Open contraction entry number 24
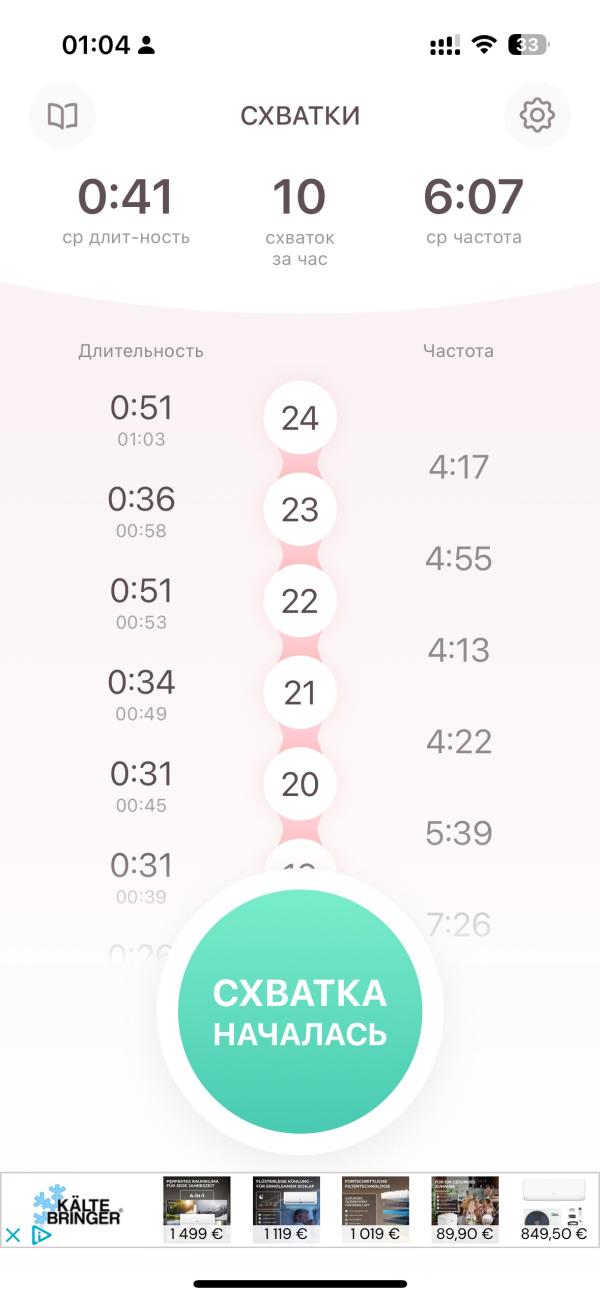This screenshot has height=1300, width=600. [300, 418]
